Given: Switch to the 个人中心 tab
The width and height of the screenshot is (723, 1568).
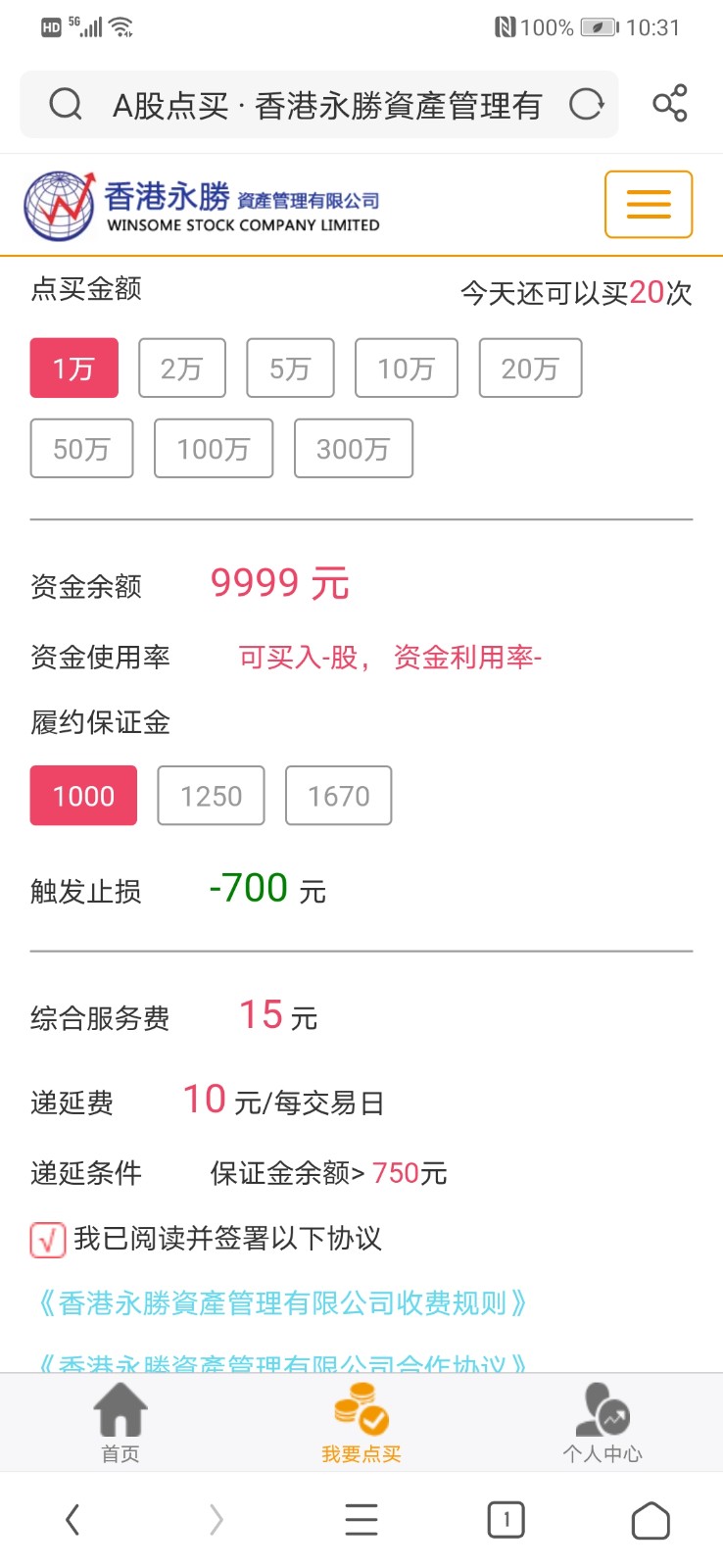Looking at the screenshot, I should [x=602, y=1422].
